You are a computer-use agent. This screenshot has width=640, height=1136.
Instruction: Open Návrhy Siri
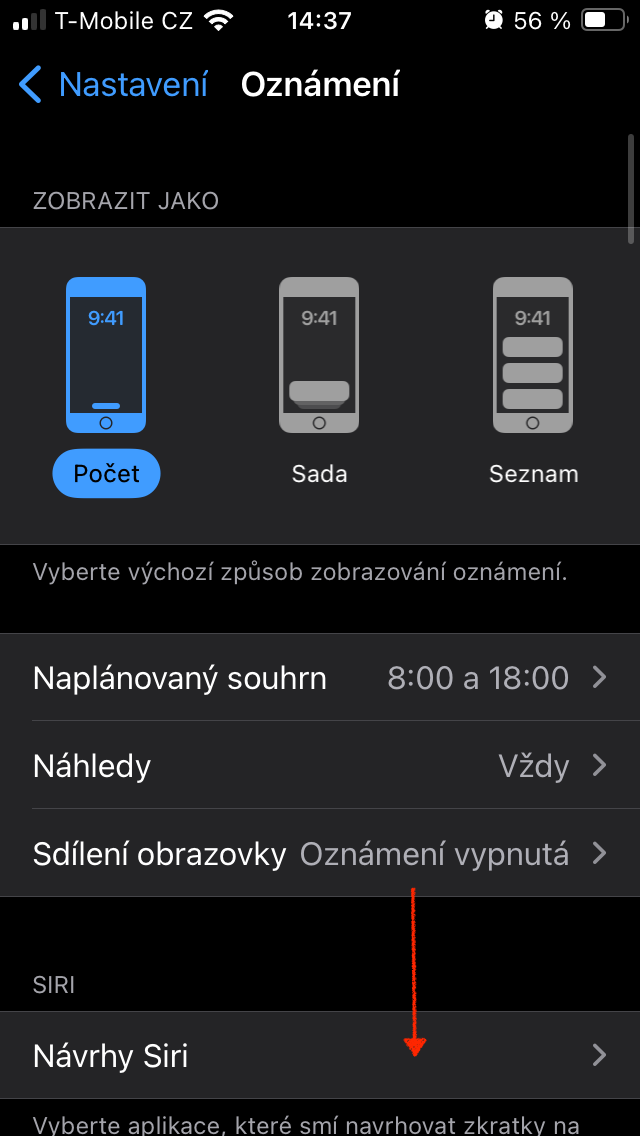coord(320,1056)
